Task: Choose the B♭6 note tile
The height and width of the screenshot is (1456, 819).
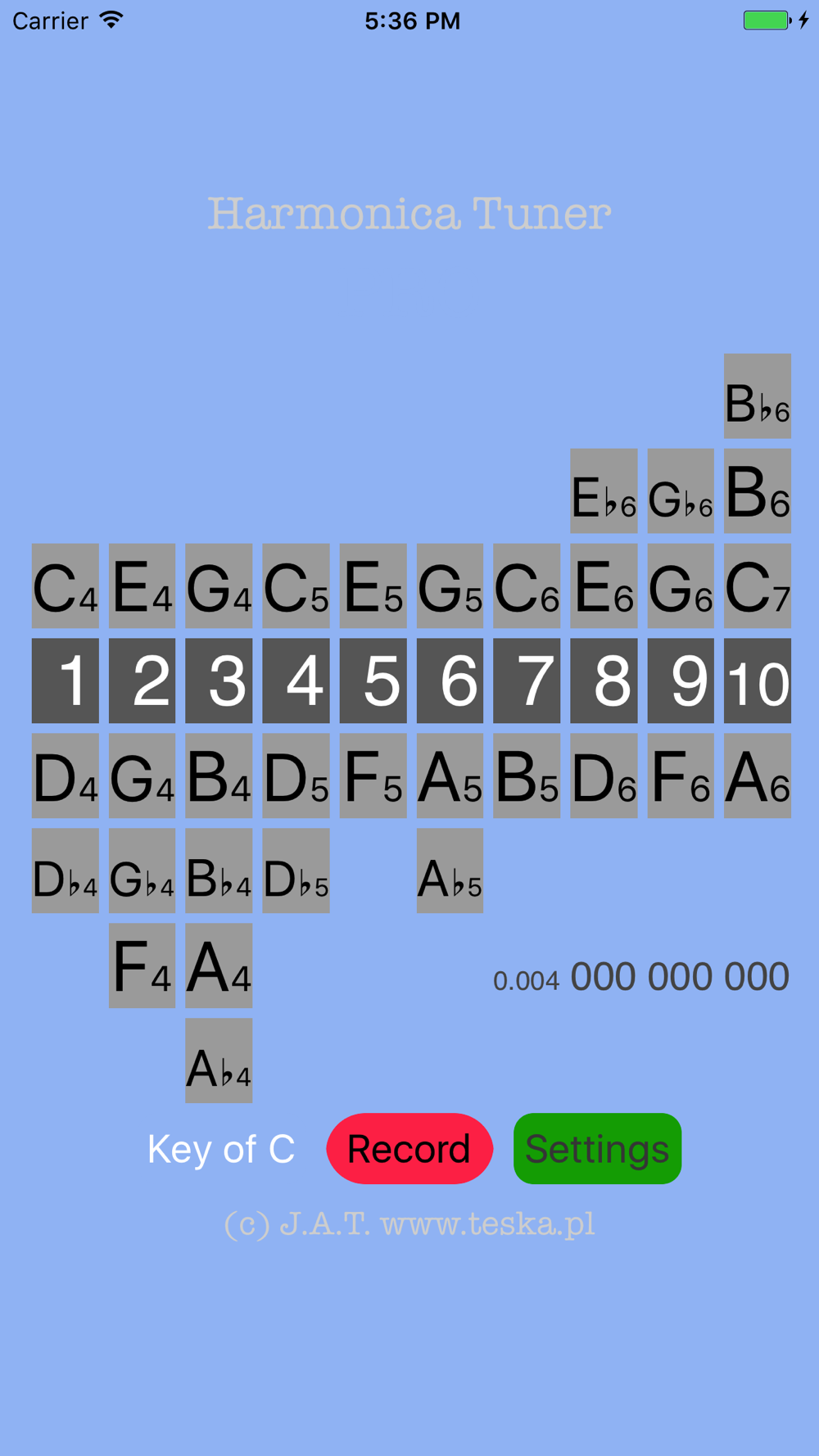Action: (x=757, y=396)
